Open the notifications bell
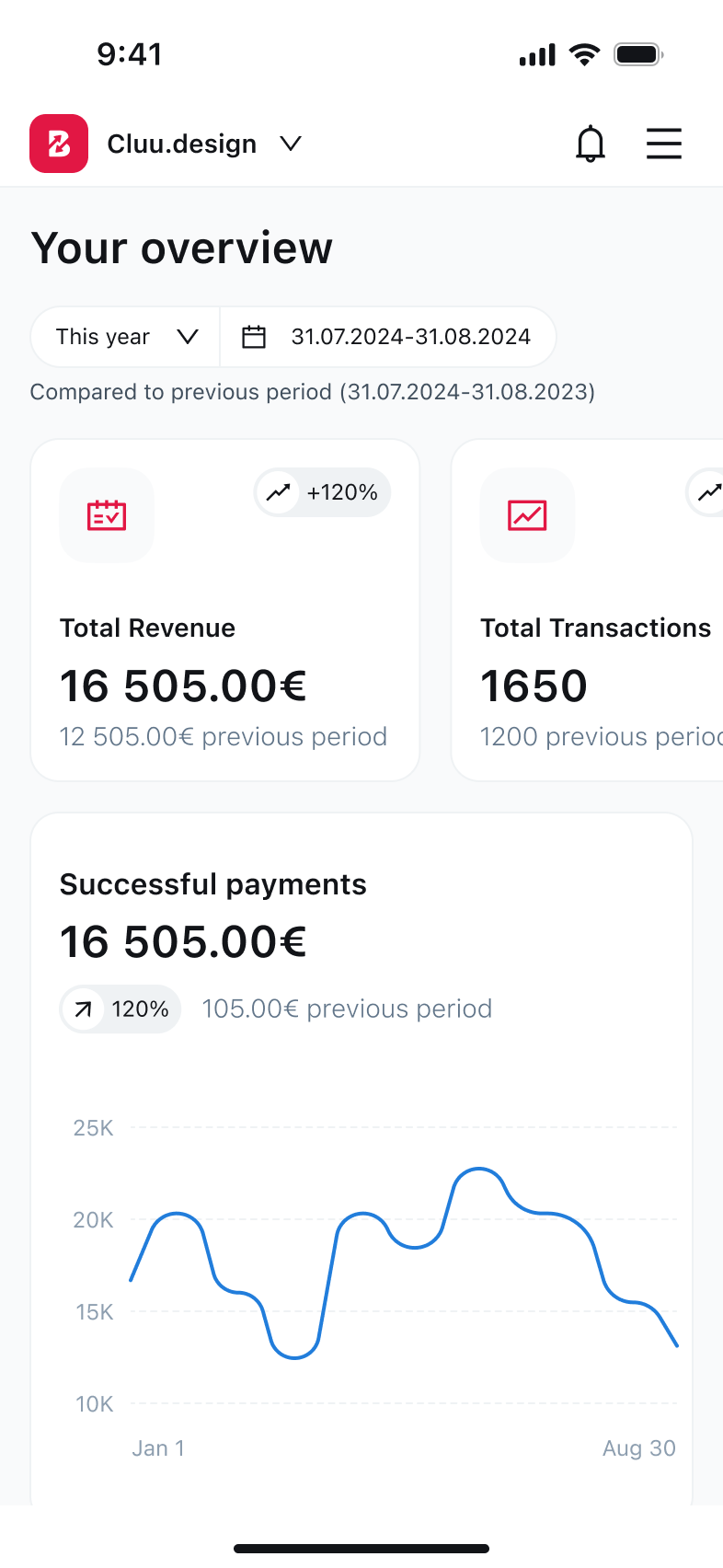Screen dimensions: 723x1568 click(x=591, y=144)
